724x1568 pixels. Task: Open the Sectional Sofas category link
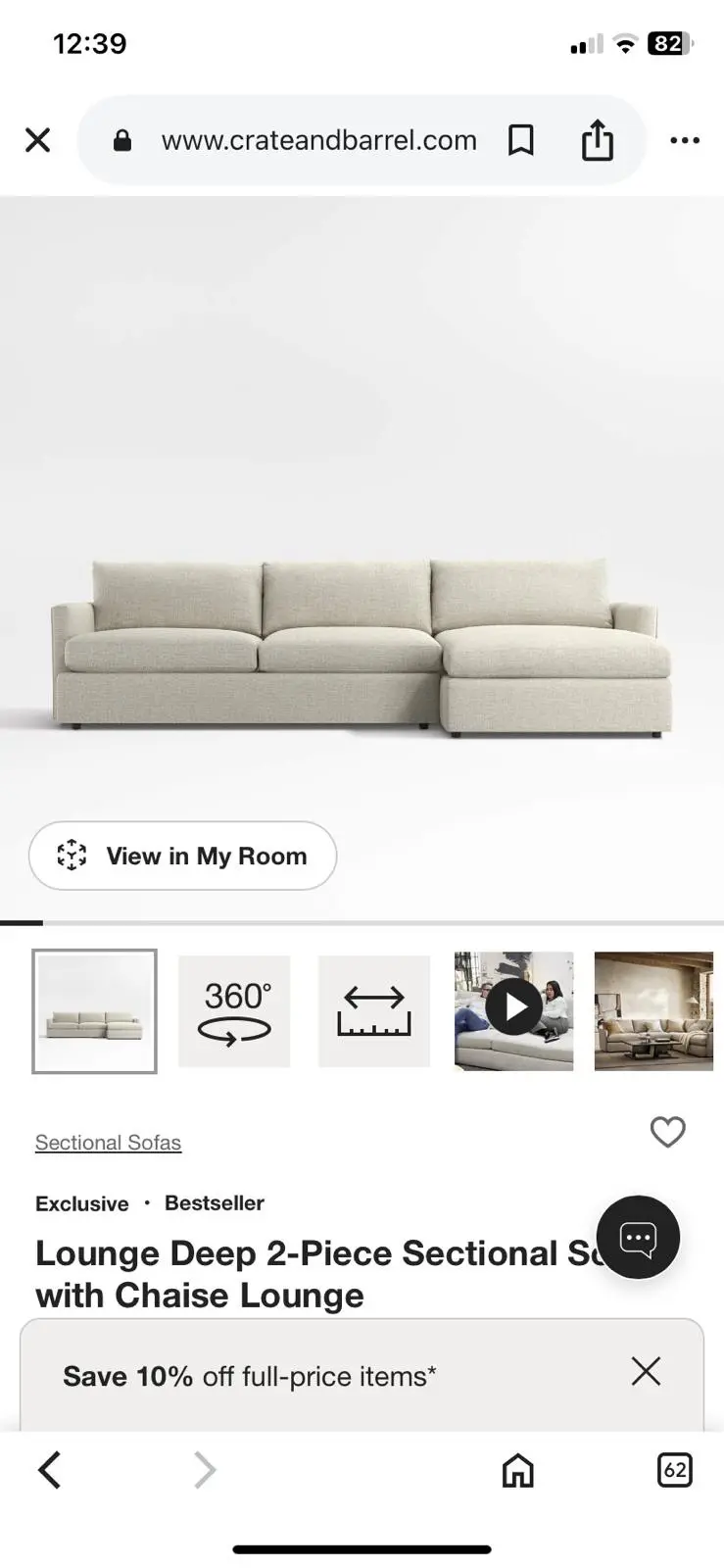point(108,1143)
